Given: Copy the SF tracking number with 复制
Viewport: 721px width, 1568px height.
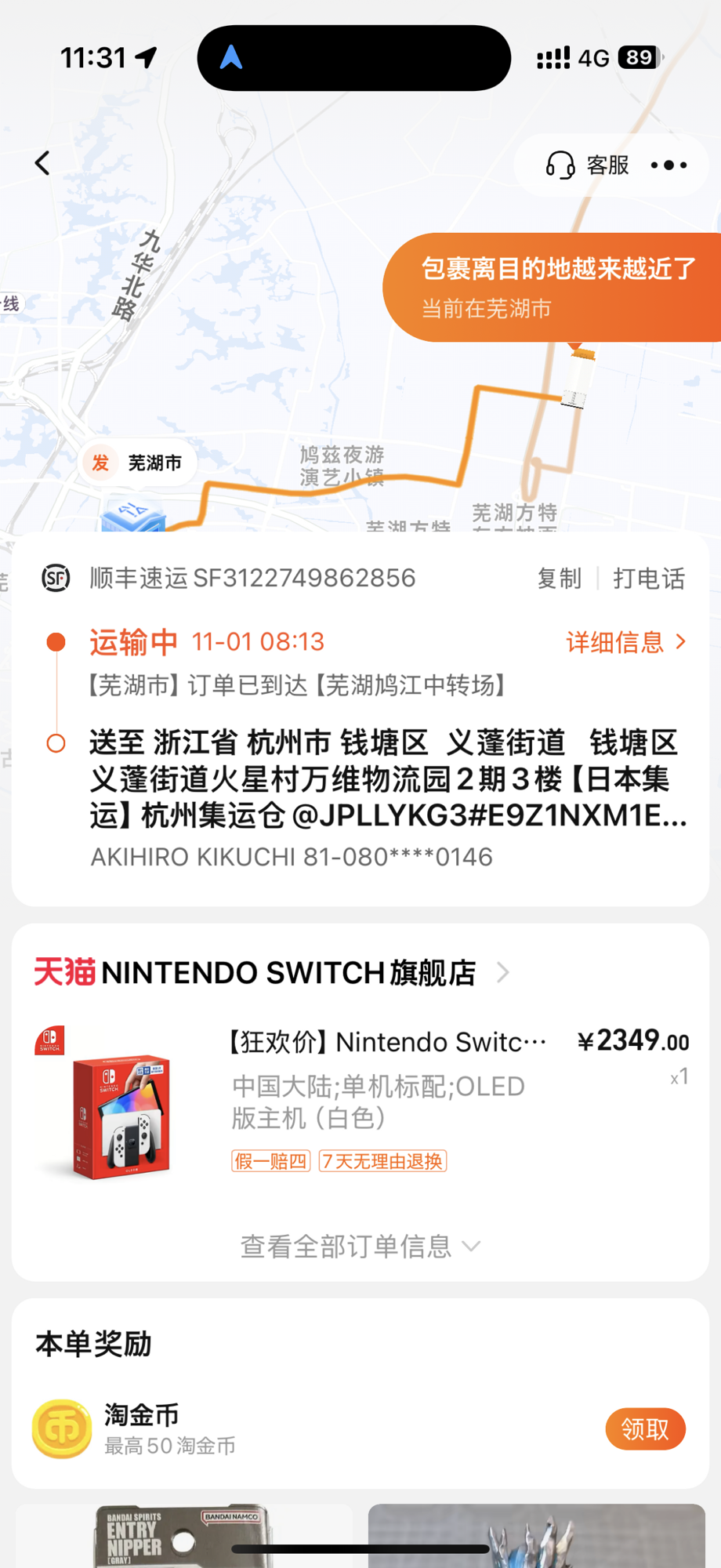Looking at the screenshot, I should pos(559,579).
